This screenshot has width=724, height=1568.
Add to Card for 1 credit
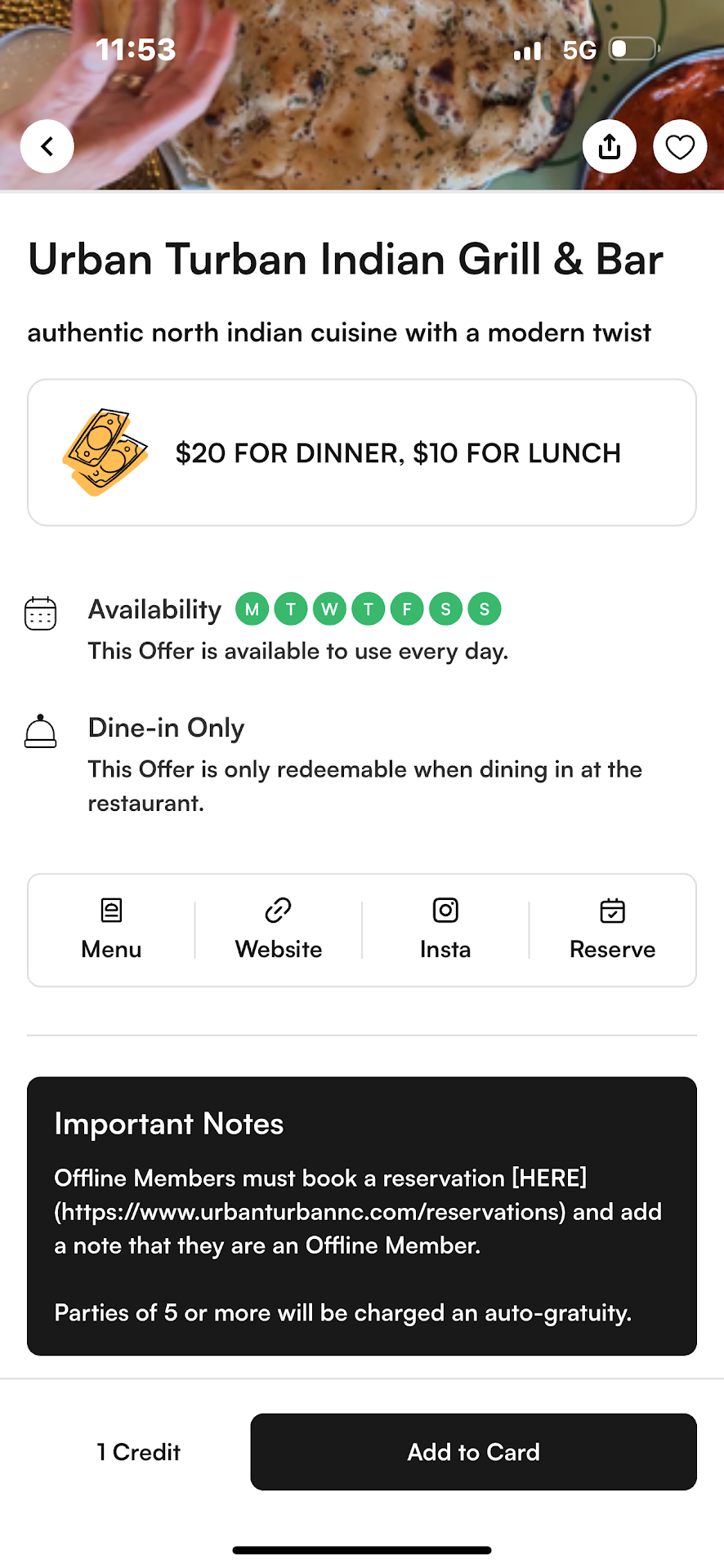(473, 1452)
